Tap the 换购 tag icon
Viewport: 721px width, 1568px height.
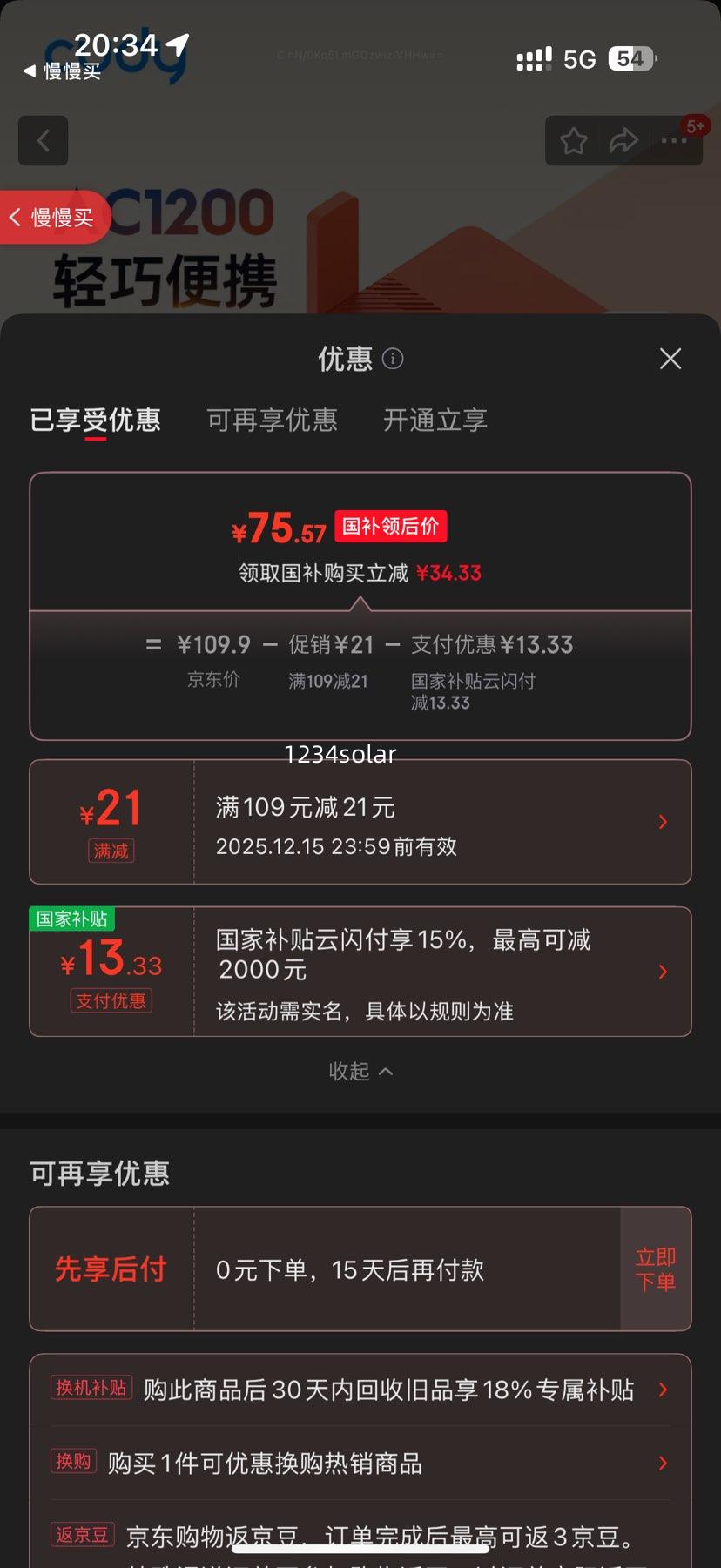tap(73, 1463)
